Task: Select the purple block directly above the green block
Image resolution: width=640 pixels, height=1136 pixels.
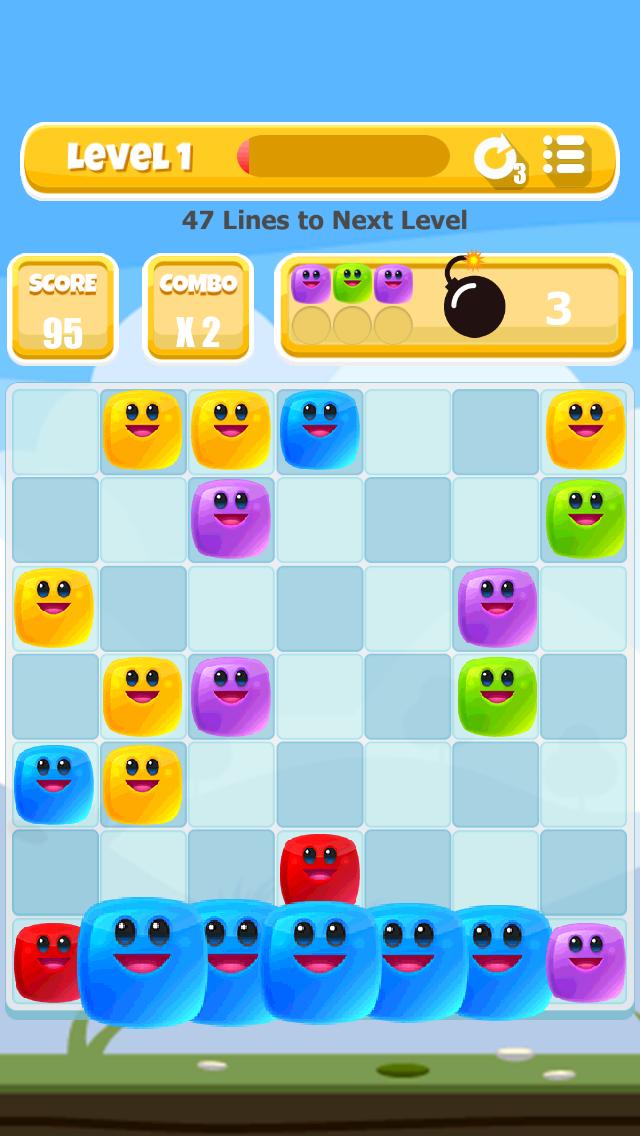Action: pyautogui.click(x=497, y=607)
